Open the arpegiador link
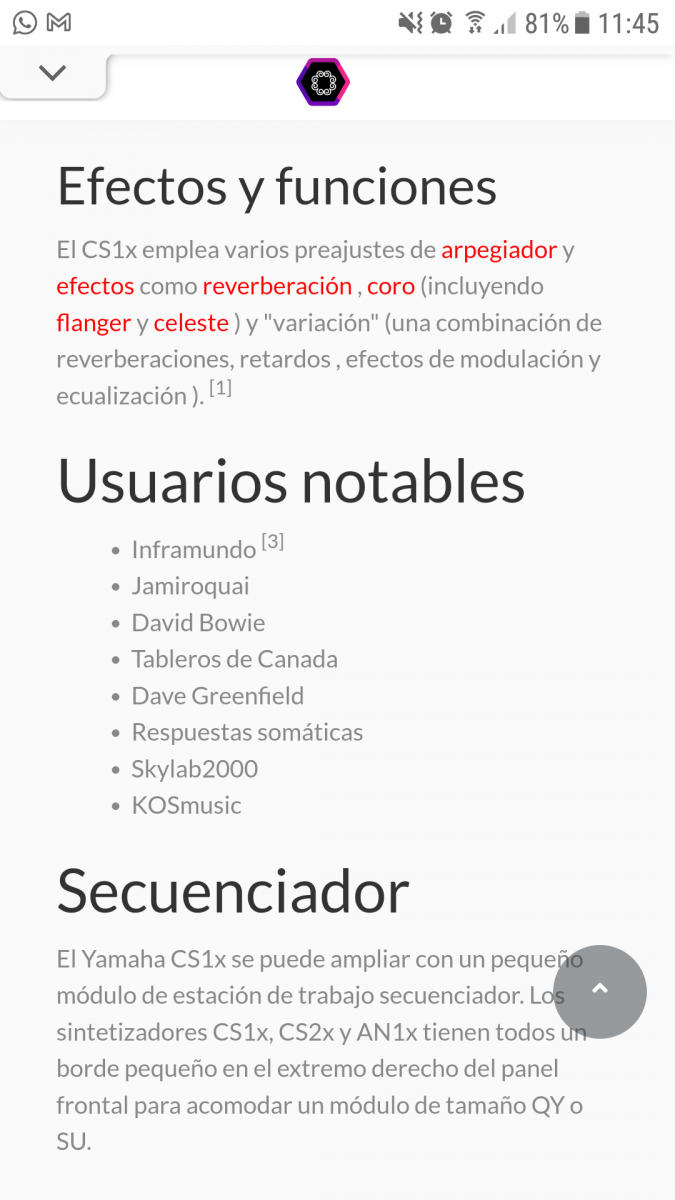 [x=498, y=250]
